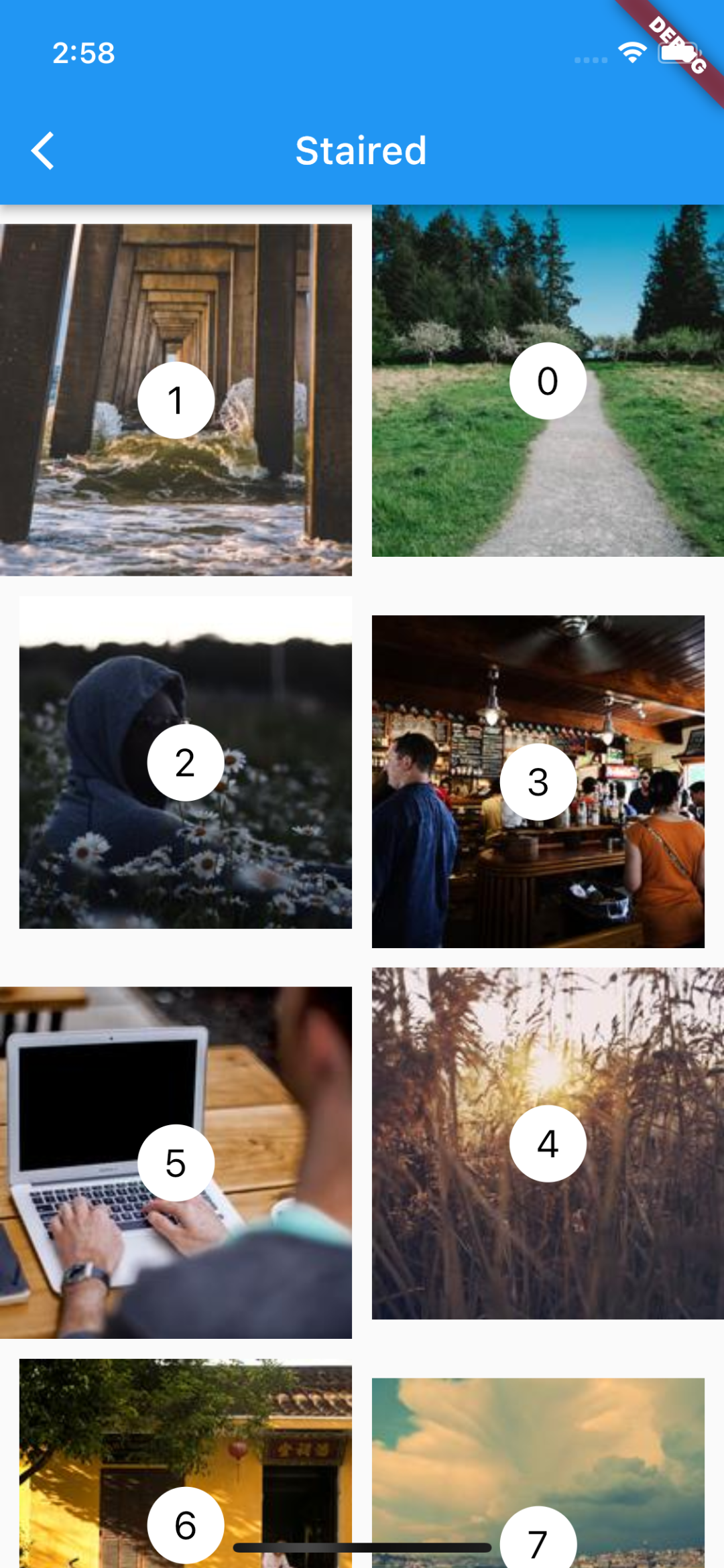Open the bar scene tile numbered 3
The image size is (724, 1568).
click(x=538, y=781)
